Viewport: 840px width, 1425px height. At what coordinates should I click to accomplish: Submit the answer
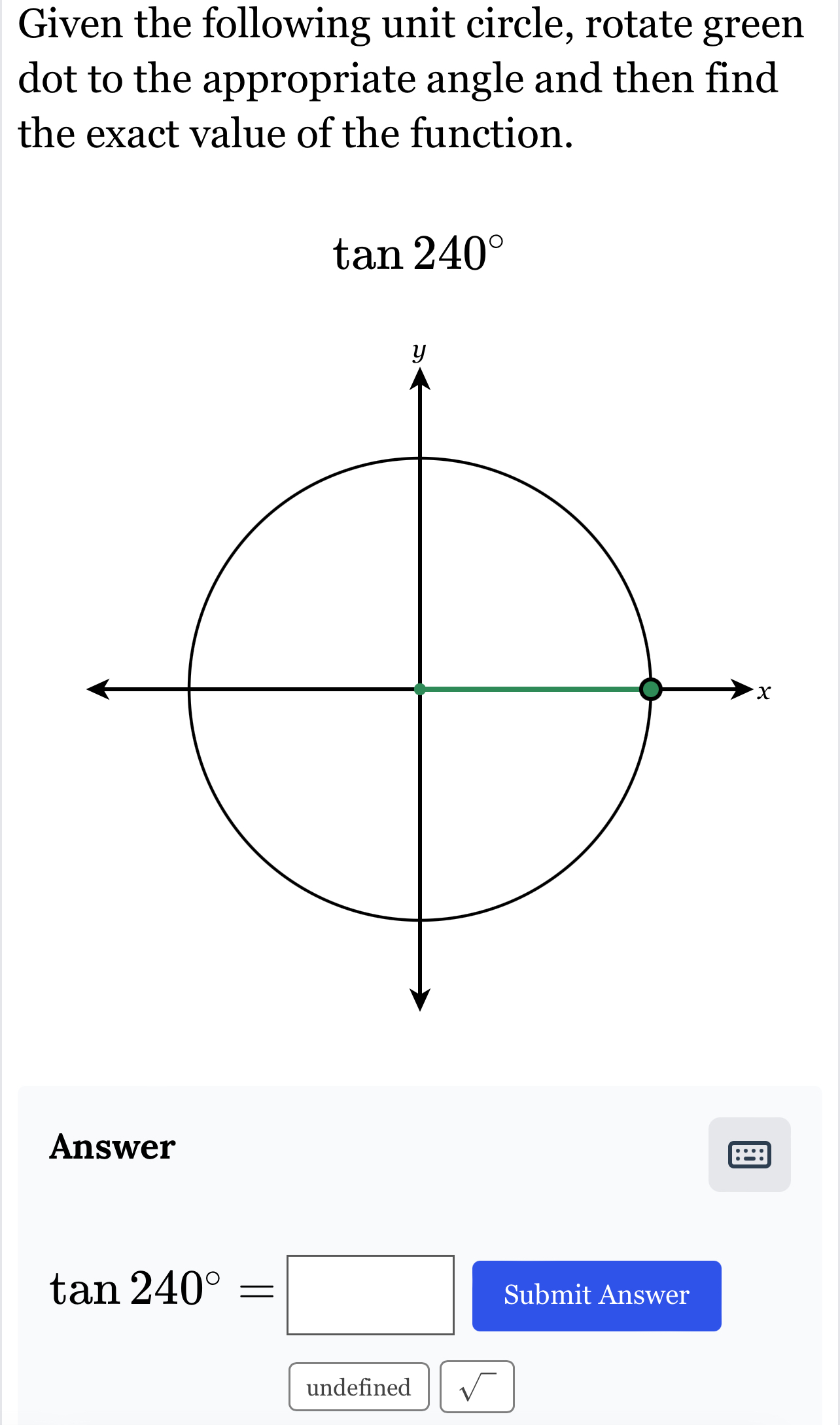coord(596,1295)
